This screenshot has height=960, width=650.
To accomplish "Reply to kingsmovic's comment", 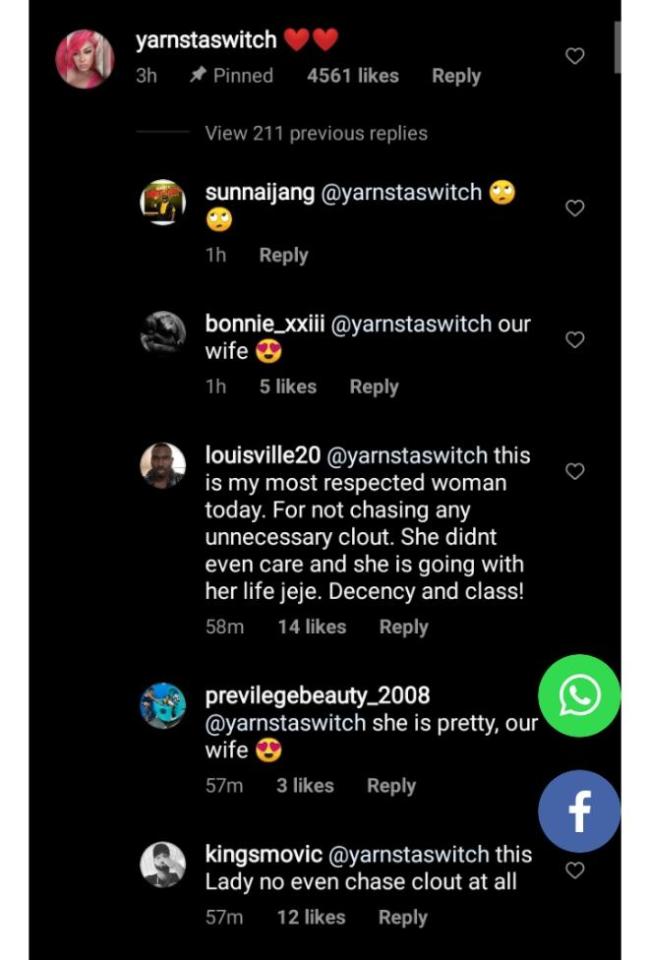I will (403, 917).
